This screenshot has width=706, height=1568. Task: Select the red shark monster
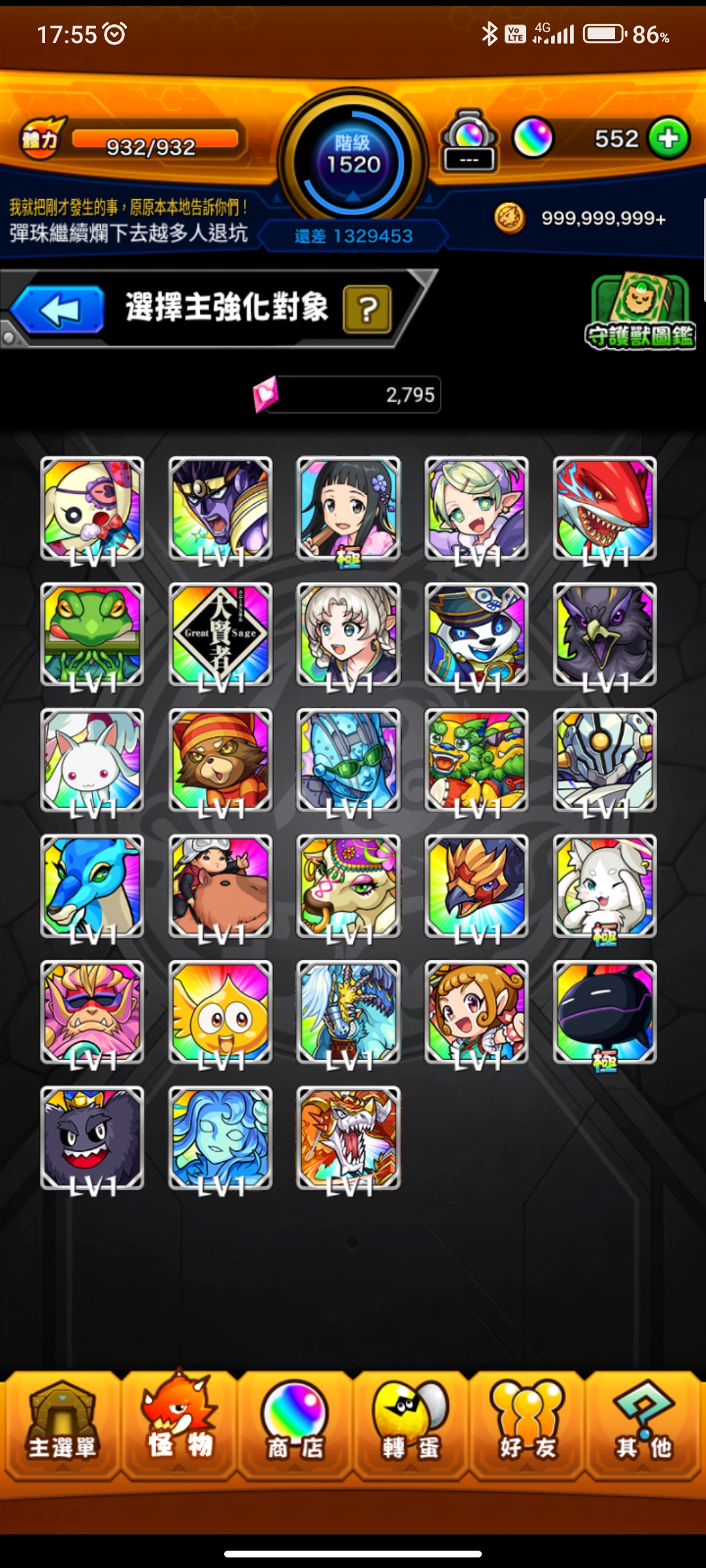click(605, 508)
